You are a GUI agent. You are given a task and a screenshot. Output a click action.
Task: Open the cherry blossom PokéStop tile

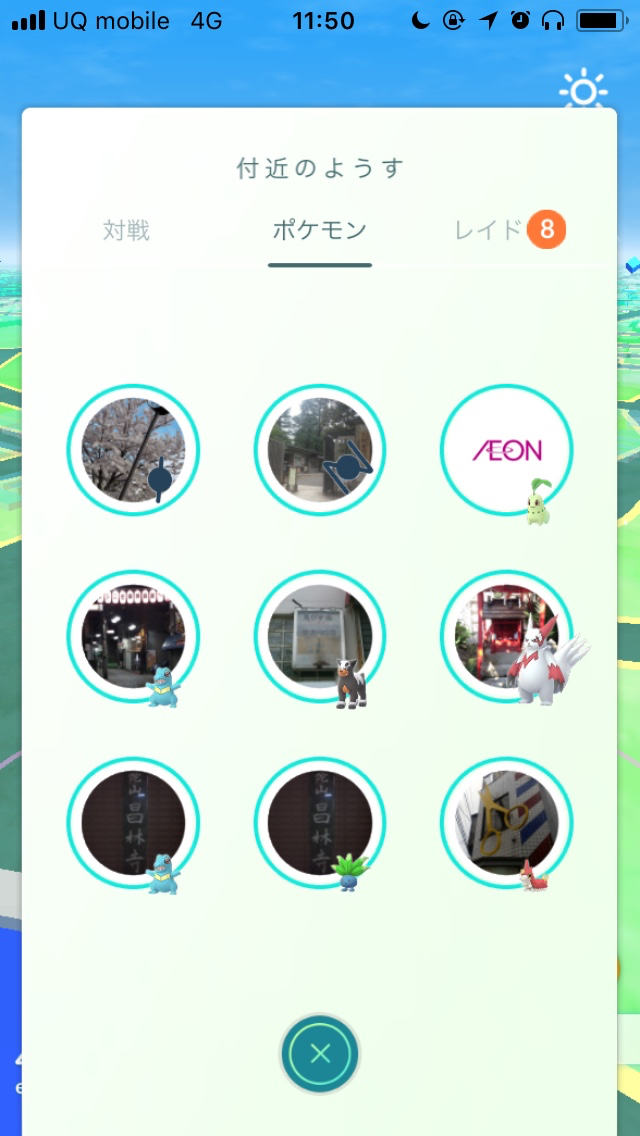[133, 450]
